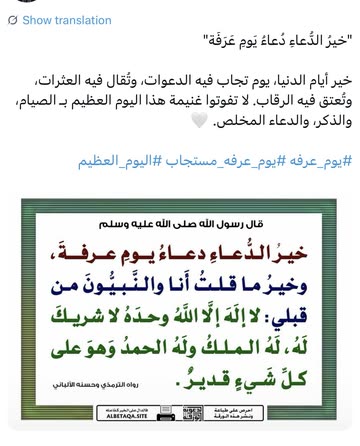The width and height of the screenshot is (360, 446).
Task: Open the attached hadith image
Action: pos(179,310)
